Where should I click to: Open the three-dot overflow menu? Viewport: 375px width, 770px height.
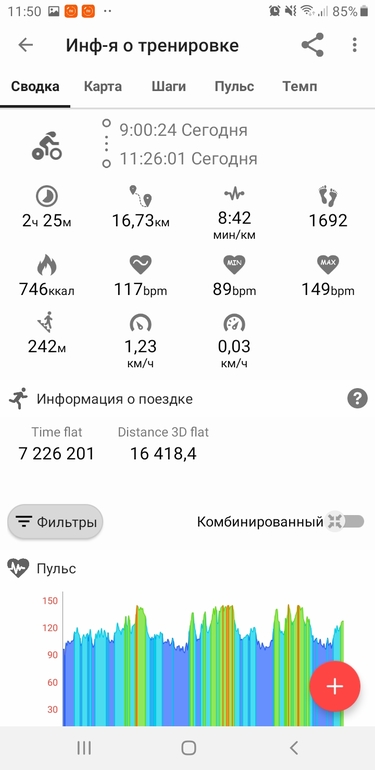click(x=354, y=45)
